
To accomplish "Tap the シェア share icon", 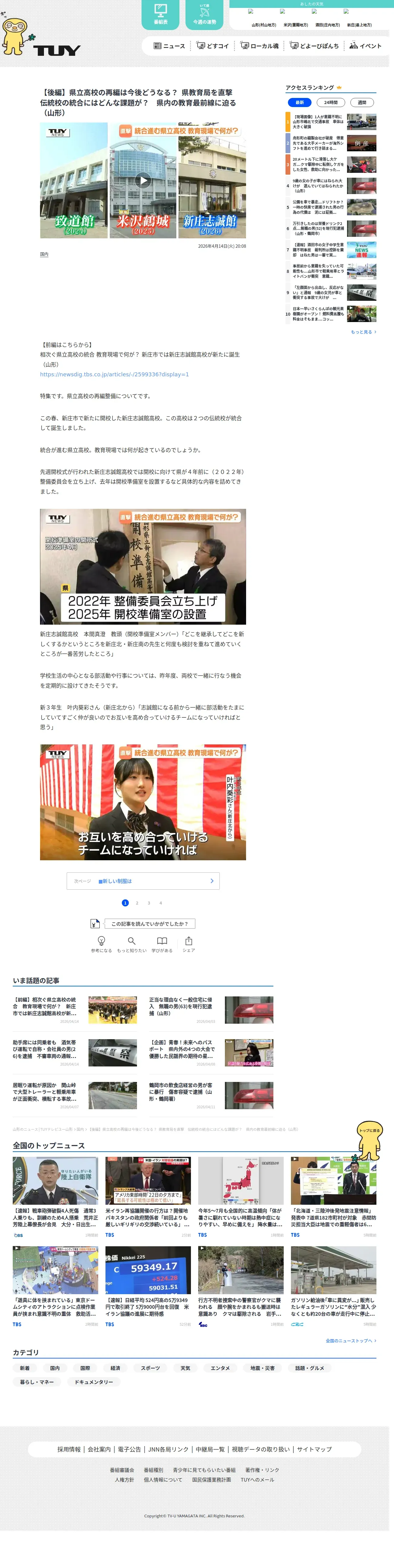I will tap(189, 944).
